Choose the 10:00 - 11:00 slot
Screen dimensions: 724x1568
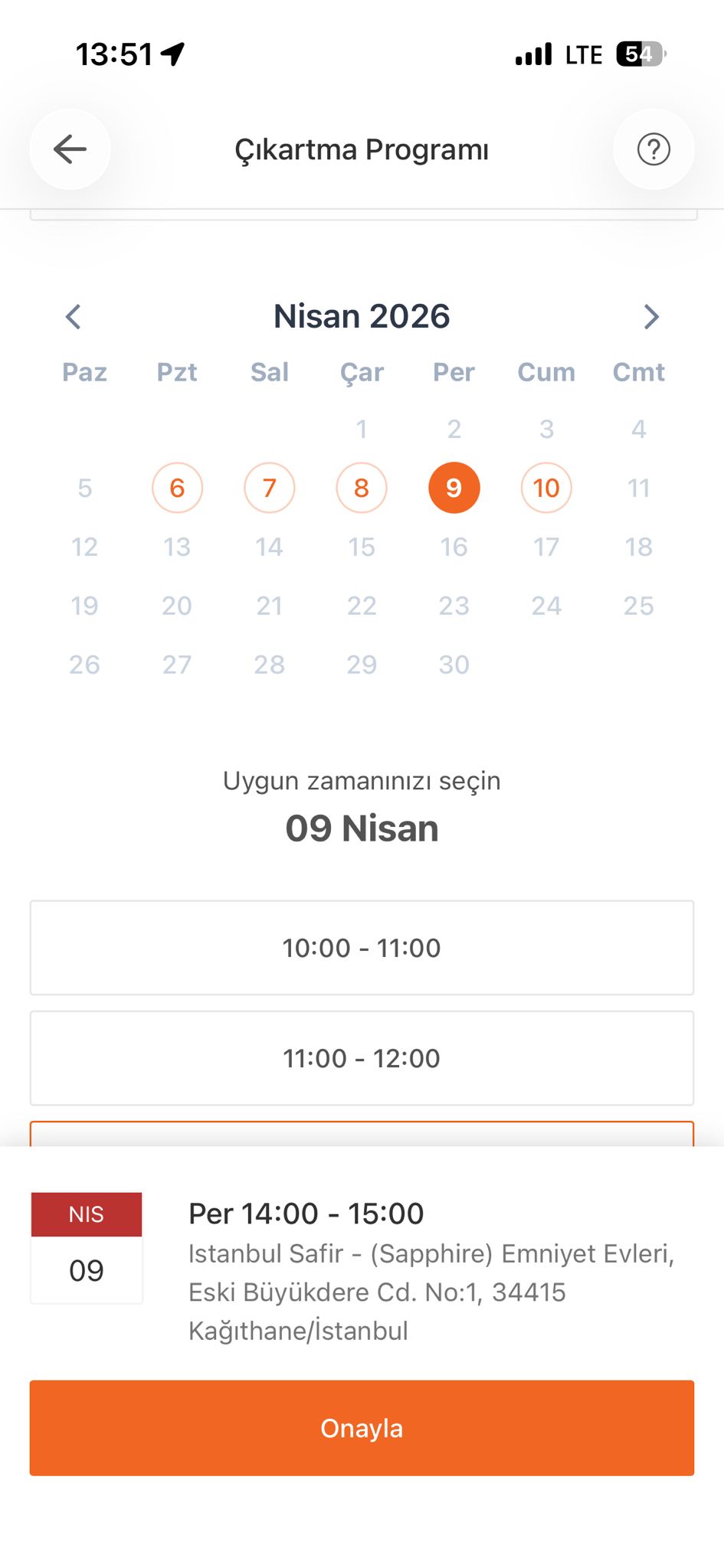coord(362,948)
